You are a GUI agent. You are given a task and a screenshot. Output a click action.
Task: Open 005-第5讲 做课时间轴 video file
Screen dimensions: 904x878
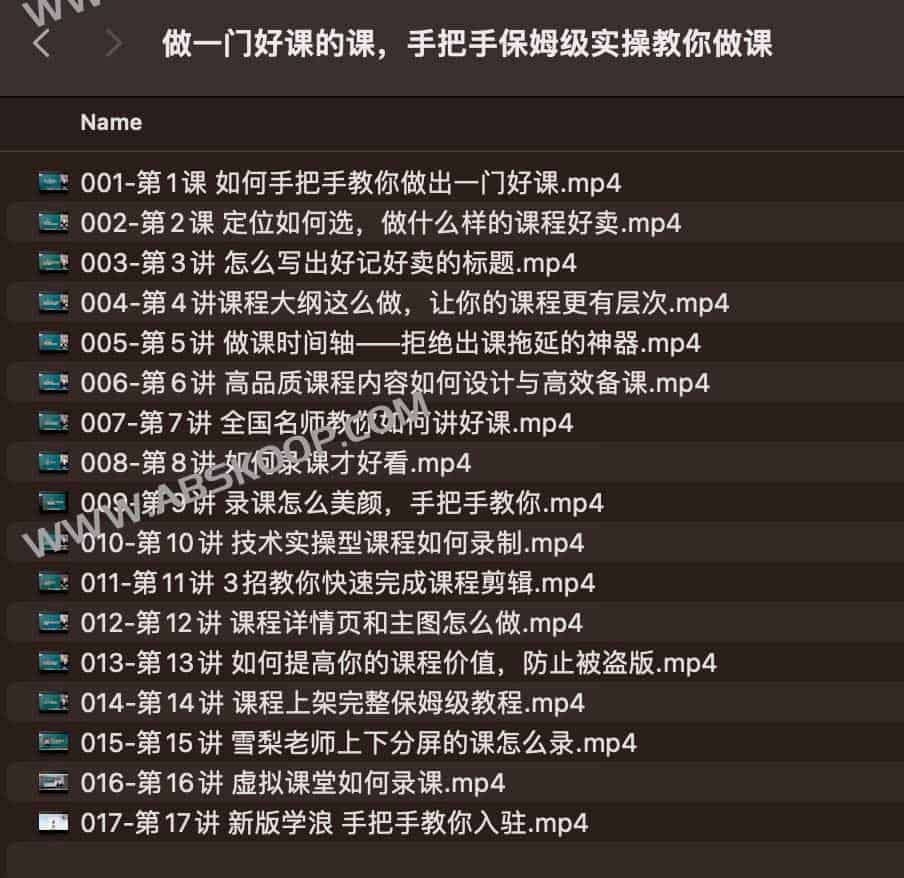click(x=390, y=342)
